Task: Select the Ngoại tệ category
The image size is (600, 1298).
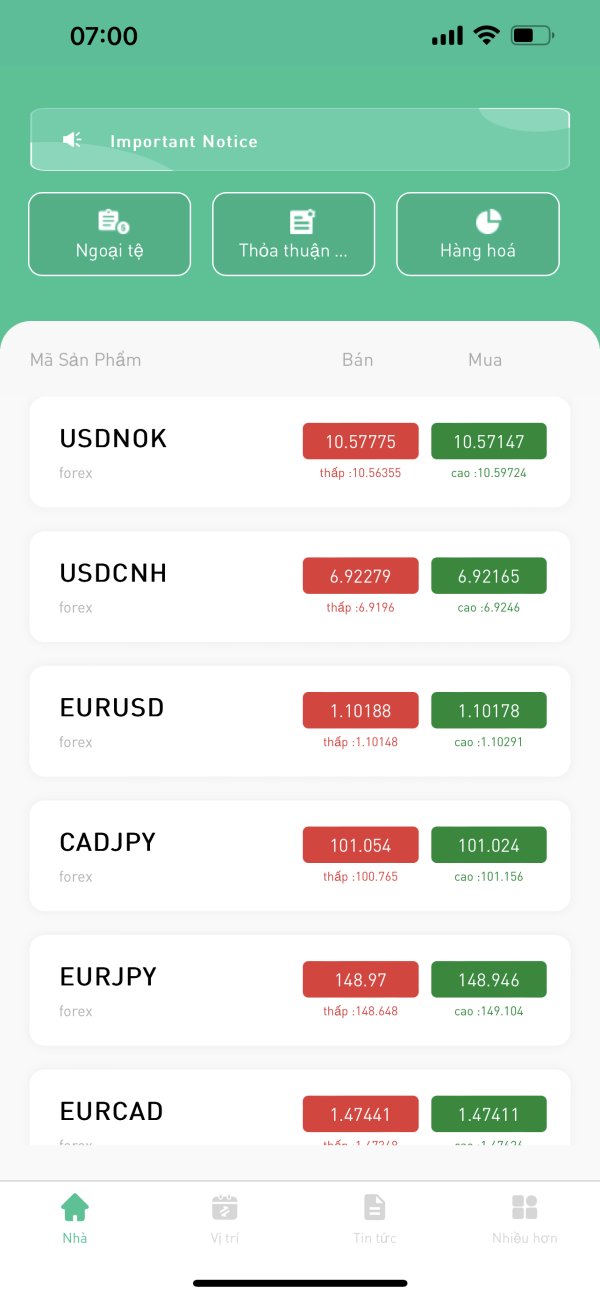Action: (x=109, y=234)
